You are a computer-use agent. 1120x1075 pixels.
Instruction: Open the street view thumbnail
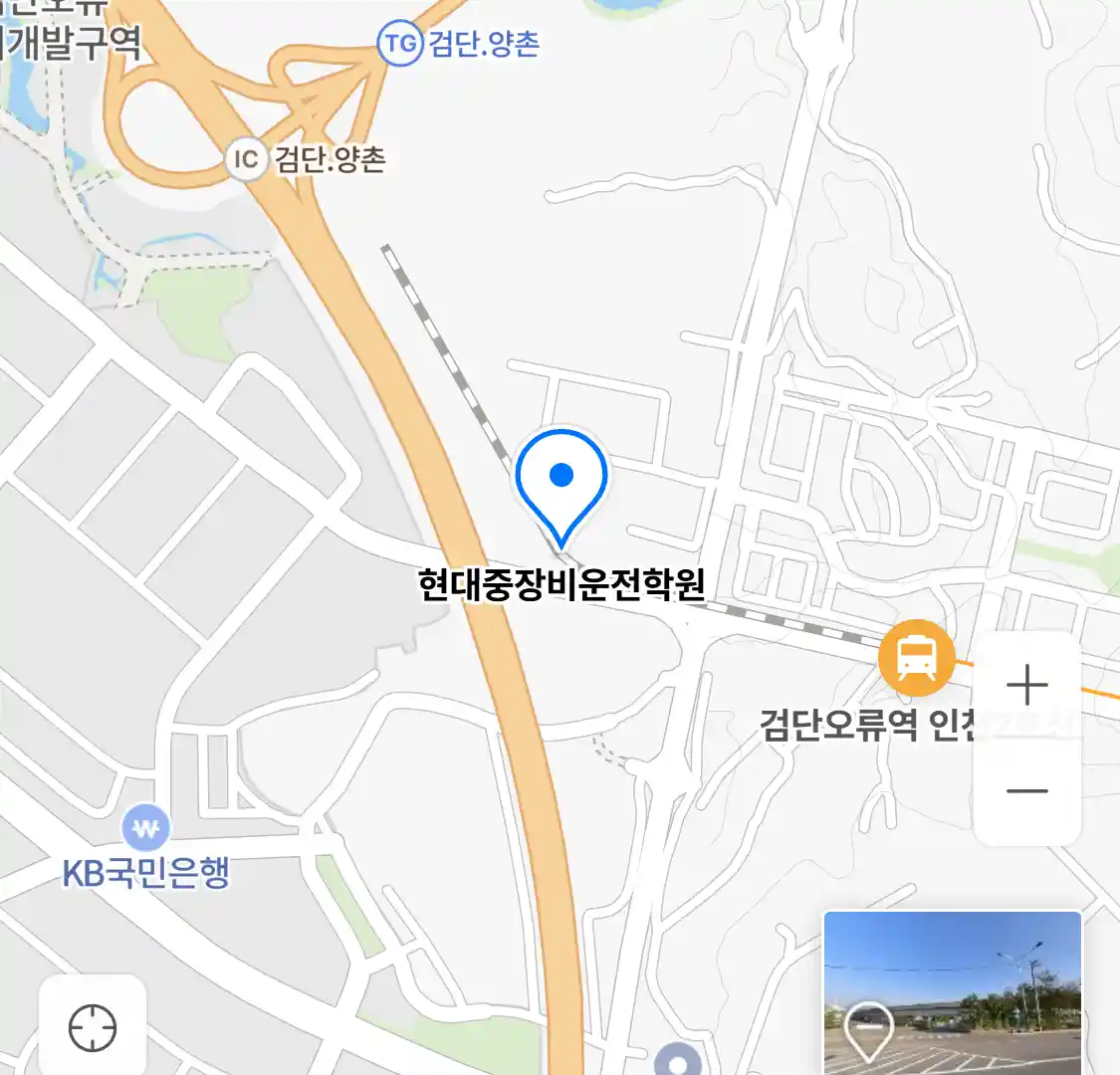pyautogui.click(x=952, y=991)
